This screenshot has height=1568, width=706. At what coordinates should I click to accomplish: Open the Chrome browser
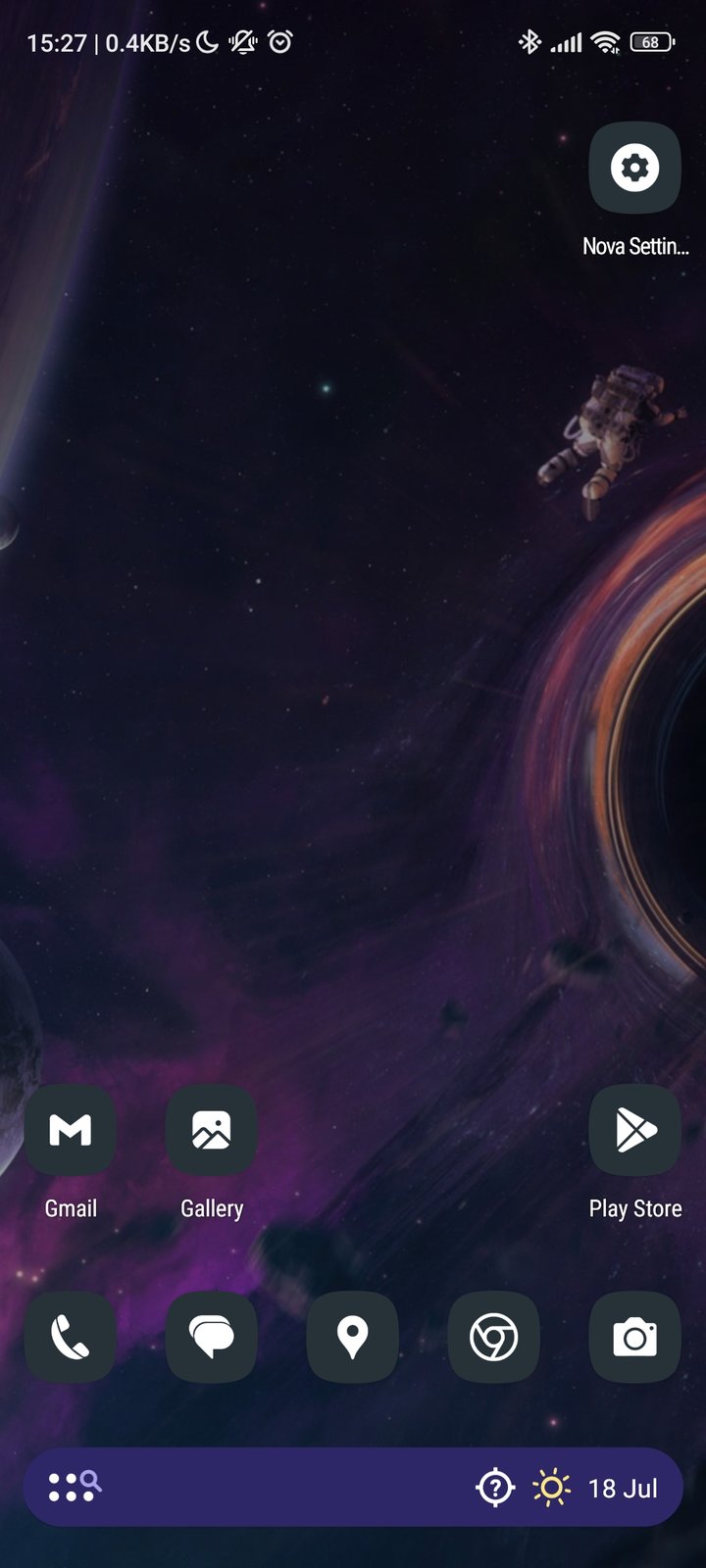pos(493,1338)
